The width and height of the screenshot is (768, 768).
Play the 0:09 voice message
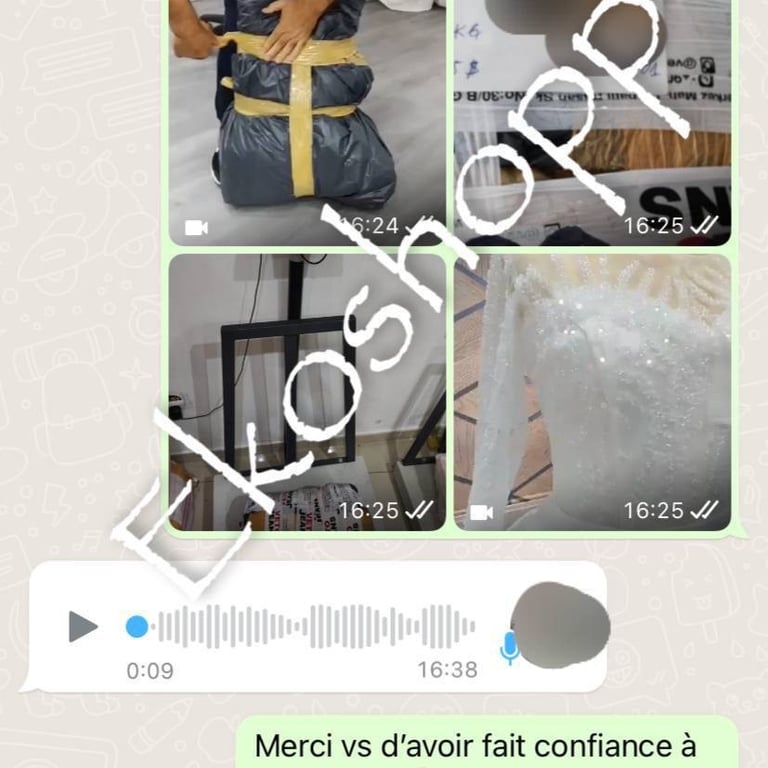coord(83,627)
